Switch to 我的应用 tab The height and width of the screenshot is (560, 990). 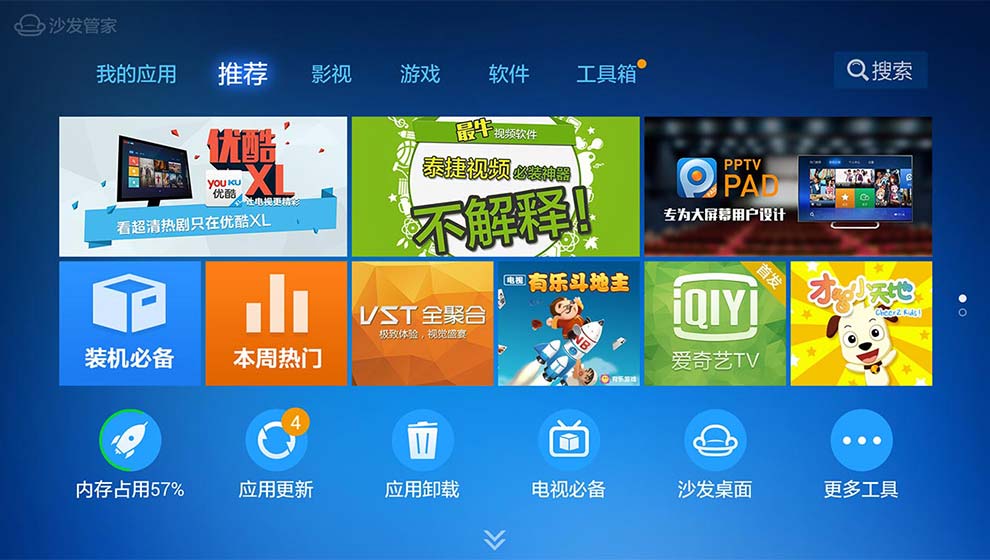point(136,74)
